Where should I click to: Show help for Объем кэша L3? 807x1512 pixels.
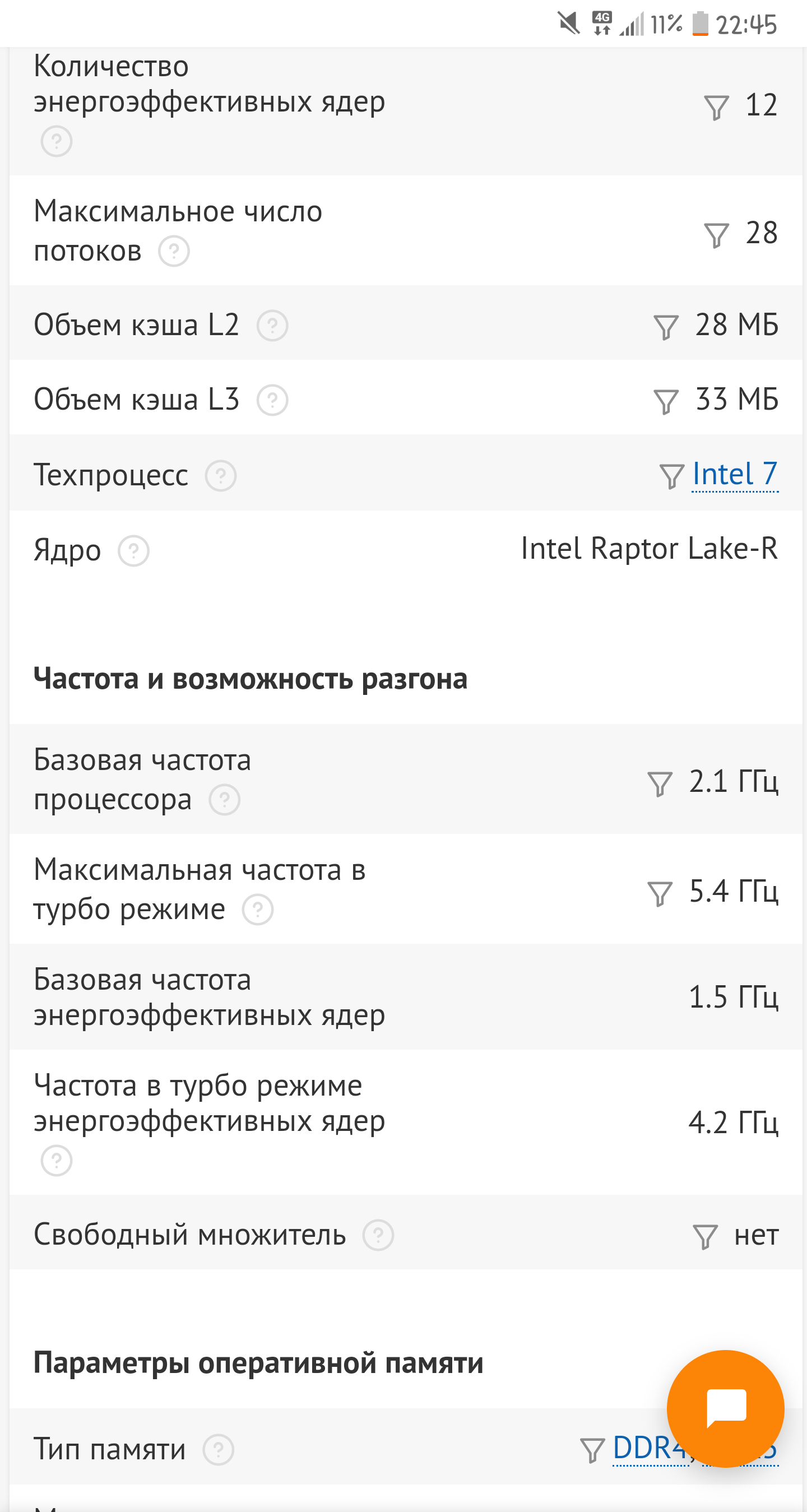pos(272,401)
